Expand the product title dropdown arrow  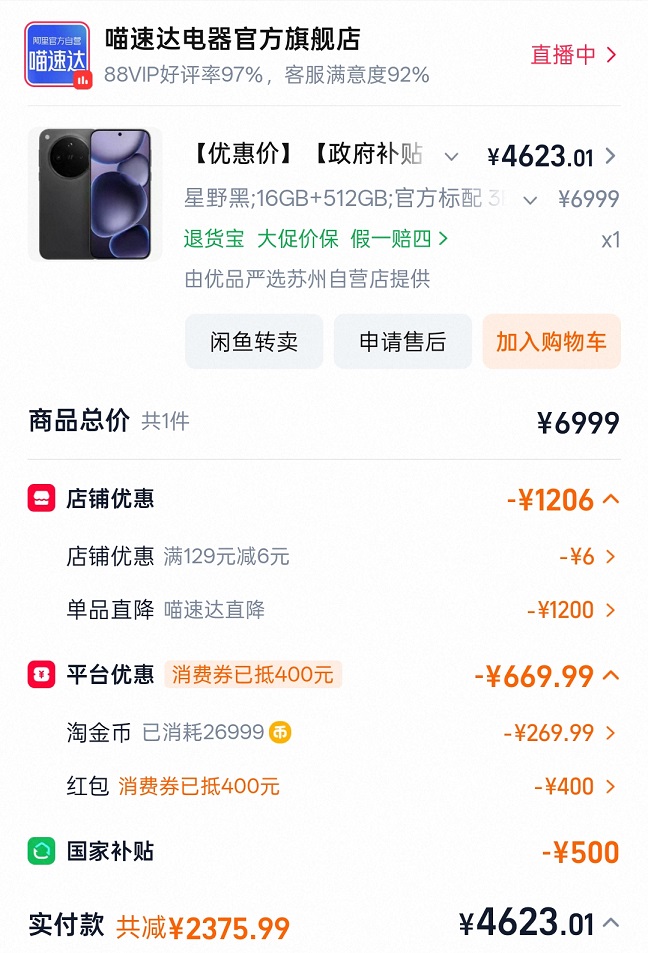(x=451, y=157)
